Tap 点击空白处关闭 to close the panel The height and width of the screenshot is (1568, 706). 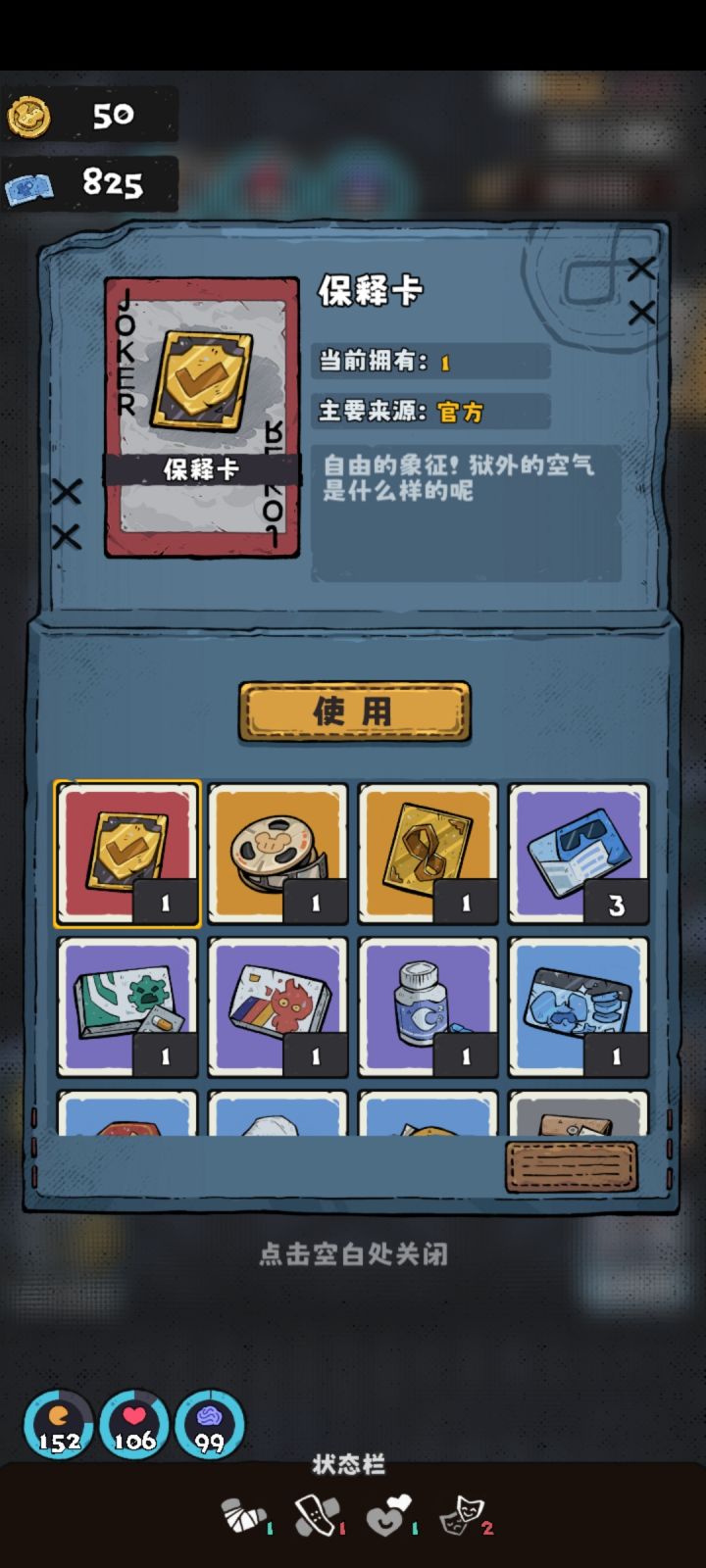pyautogui.click(x=353, y=1255)
